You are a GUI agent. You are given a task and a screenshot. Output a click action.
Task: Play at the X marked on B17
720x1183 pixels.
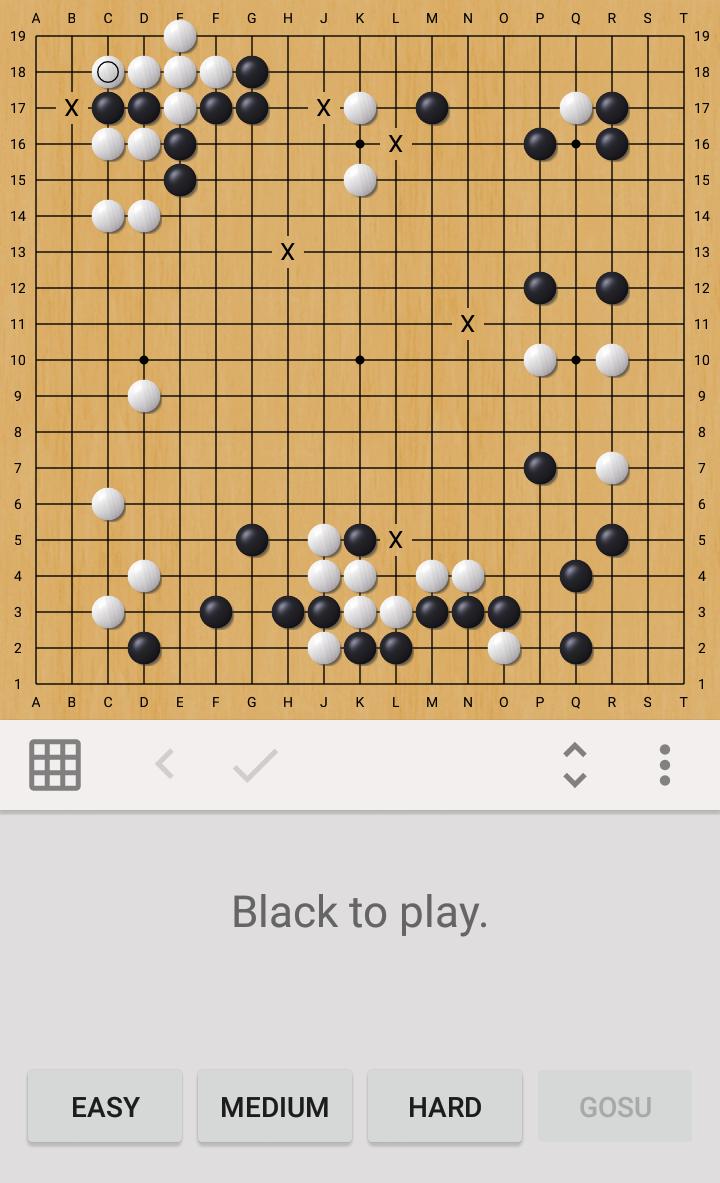click(72, 107)
